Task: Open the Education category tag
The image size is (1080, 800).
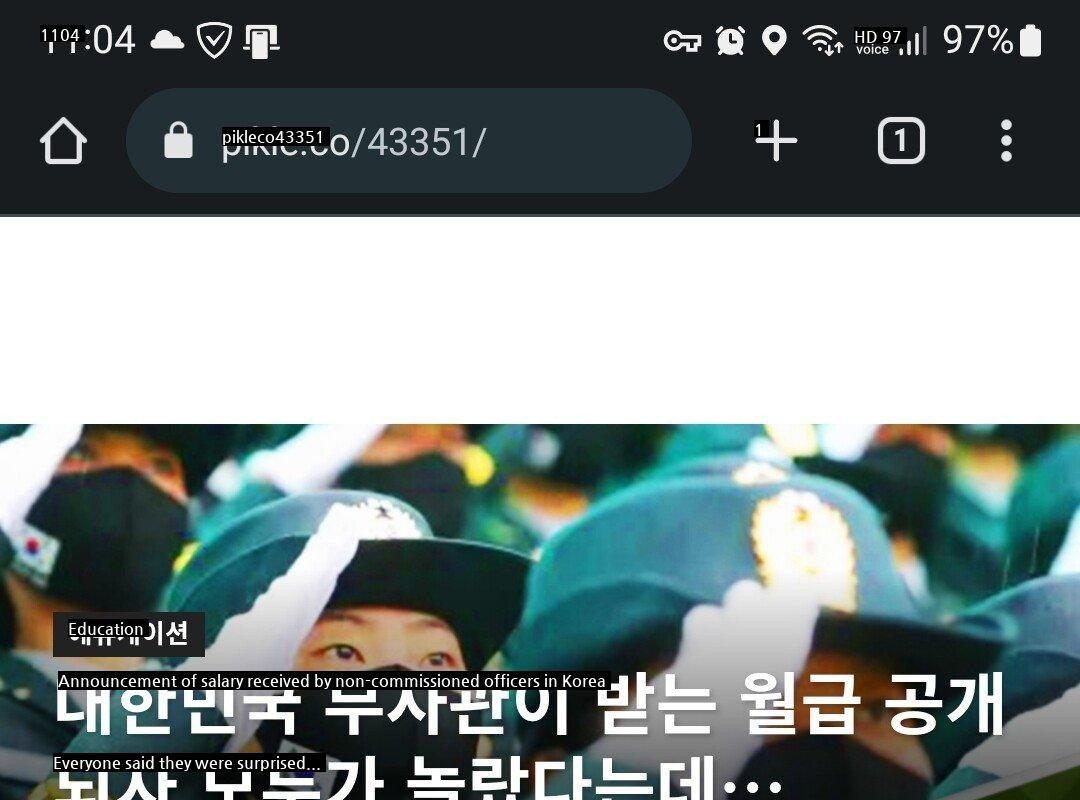Action: [128, 634]
